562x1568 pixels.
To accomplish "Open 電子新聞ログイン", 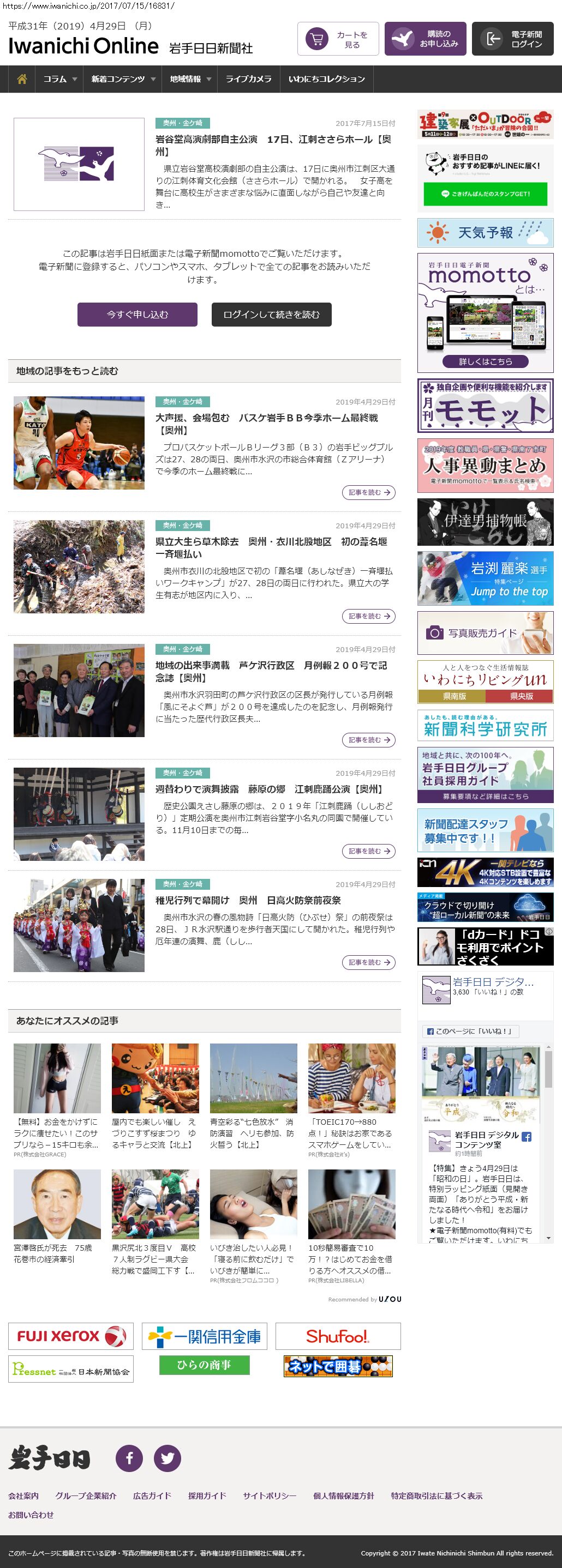I will click(513, 40).
